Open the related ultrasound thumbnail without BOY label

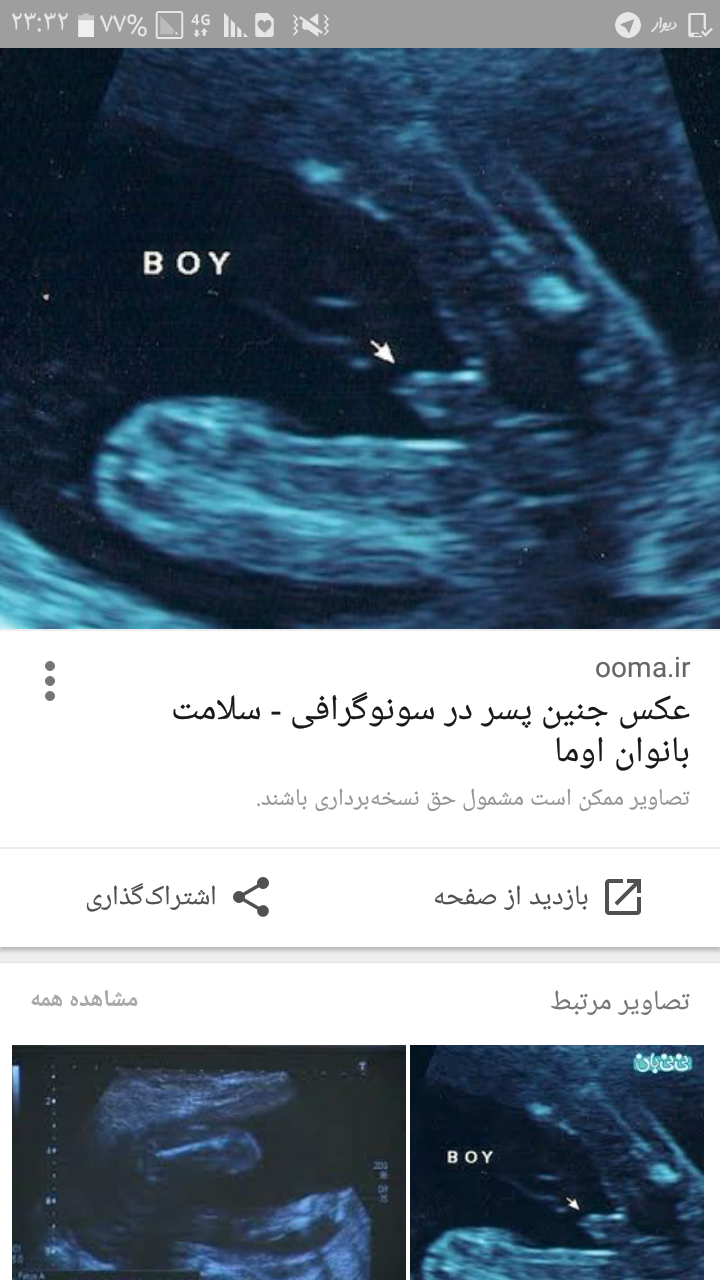(208, 1162)
